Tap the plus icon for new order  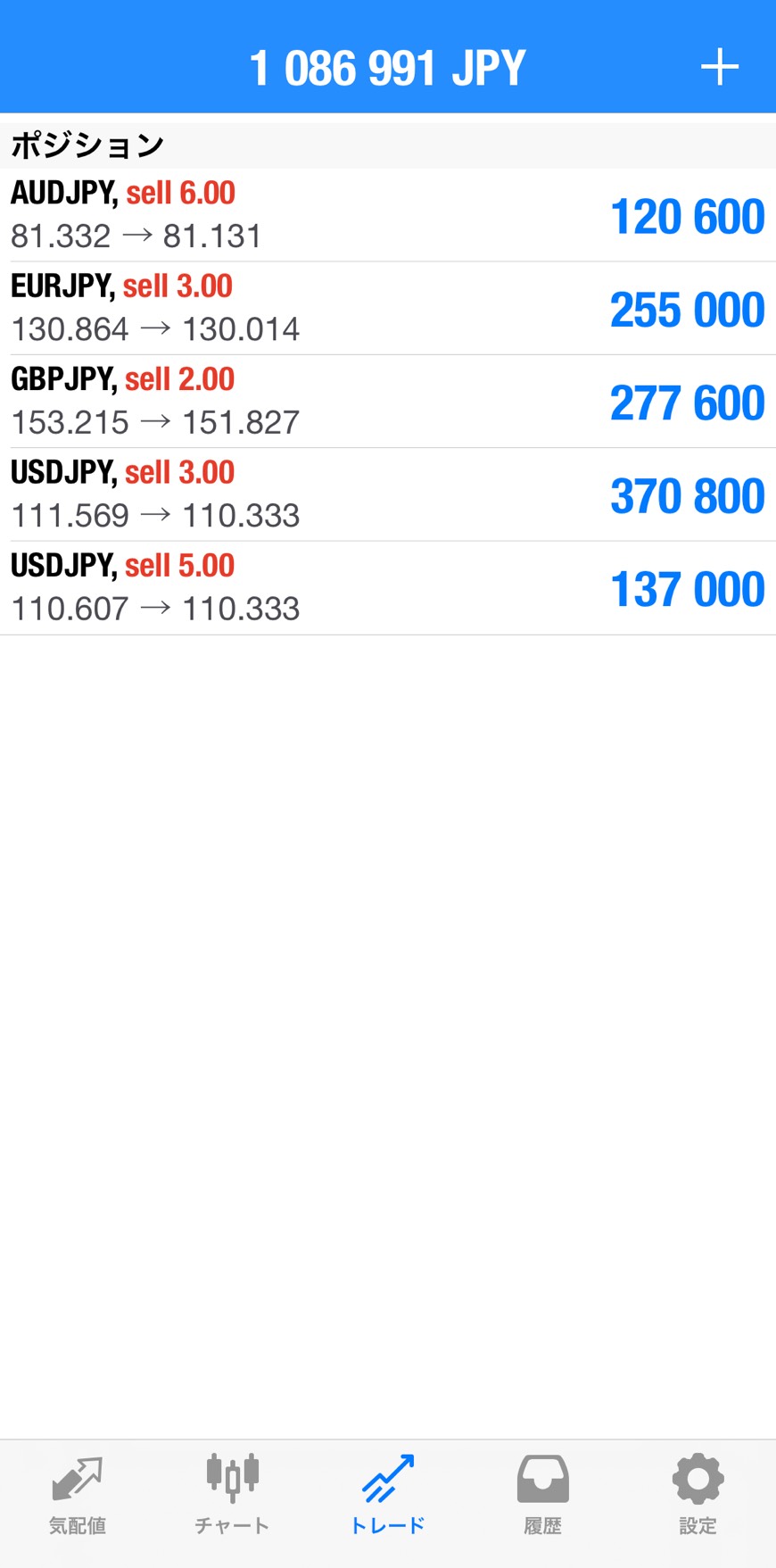[719, 68]
